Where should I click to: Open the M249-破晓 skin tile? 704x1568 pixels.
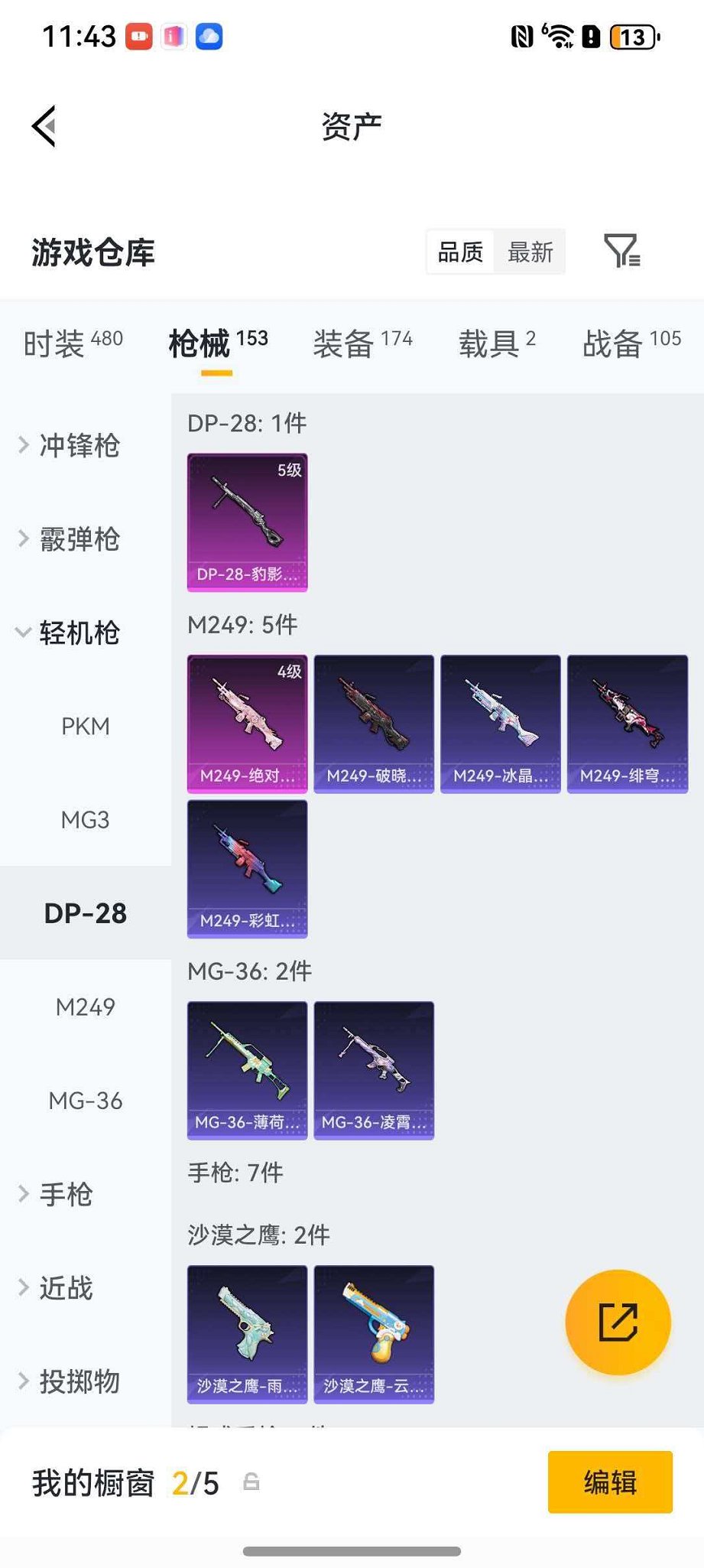(374, 724)
